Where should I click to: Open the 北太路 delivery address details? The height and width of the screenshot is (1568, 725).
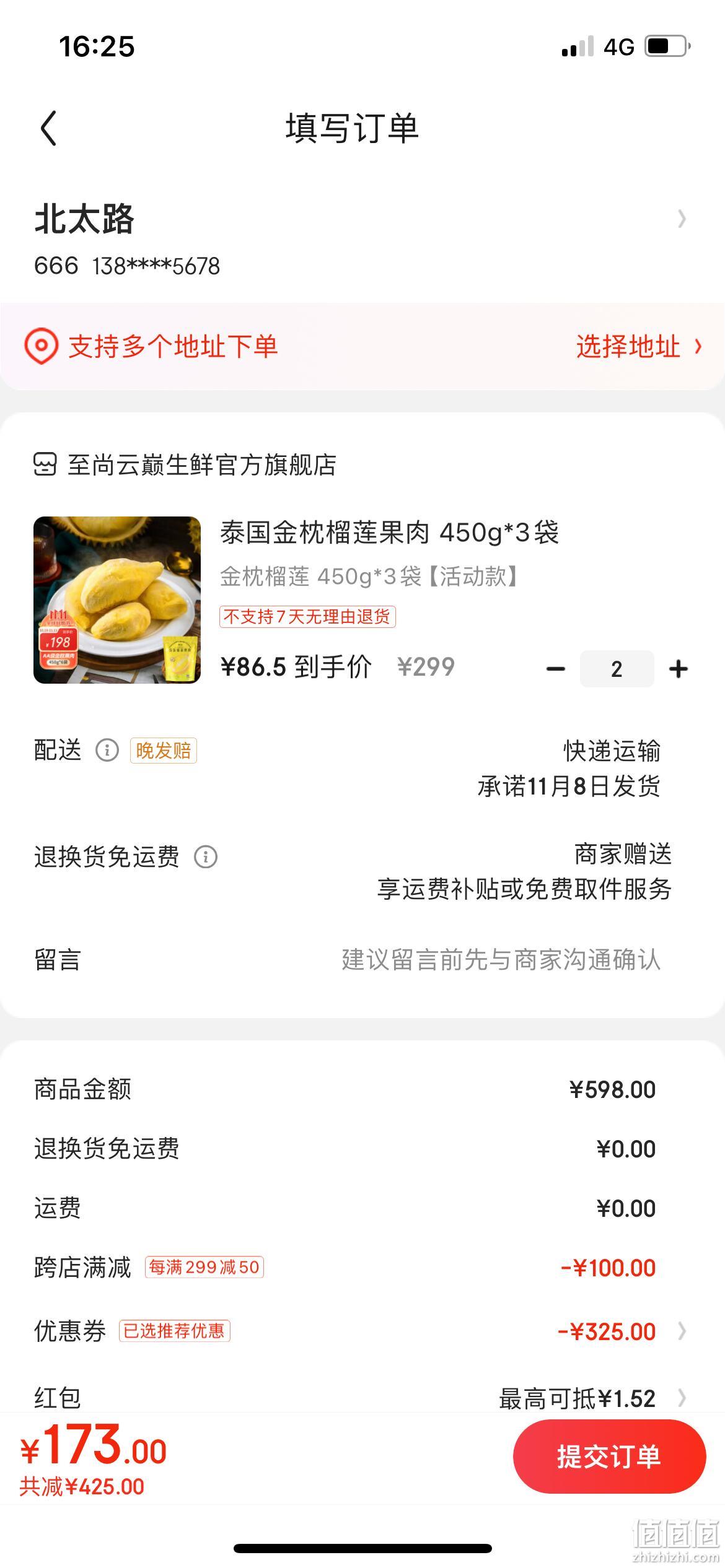(362, 240)
